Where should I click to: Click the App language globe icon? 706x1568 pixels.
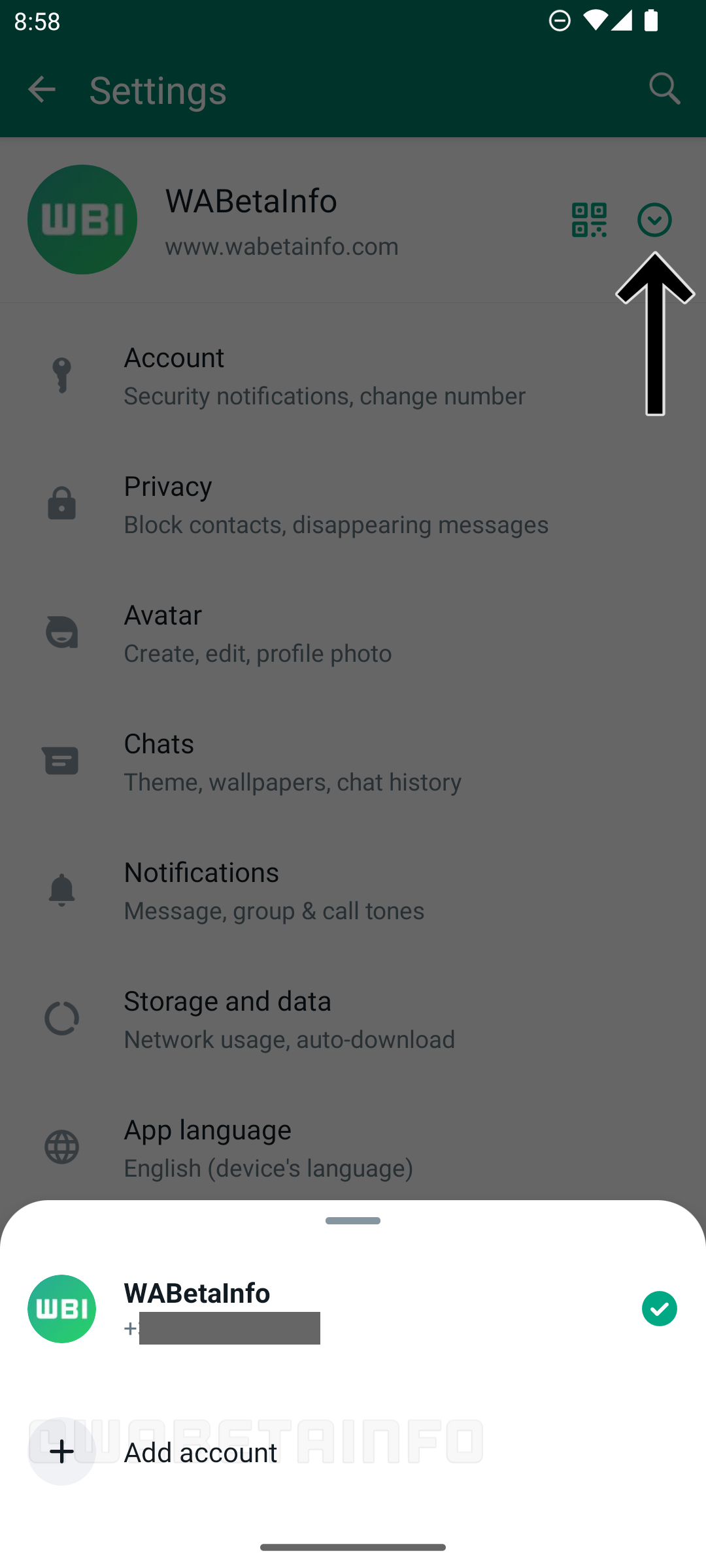click(61, 1147)
